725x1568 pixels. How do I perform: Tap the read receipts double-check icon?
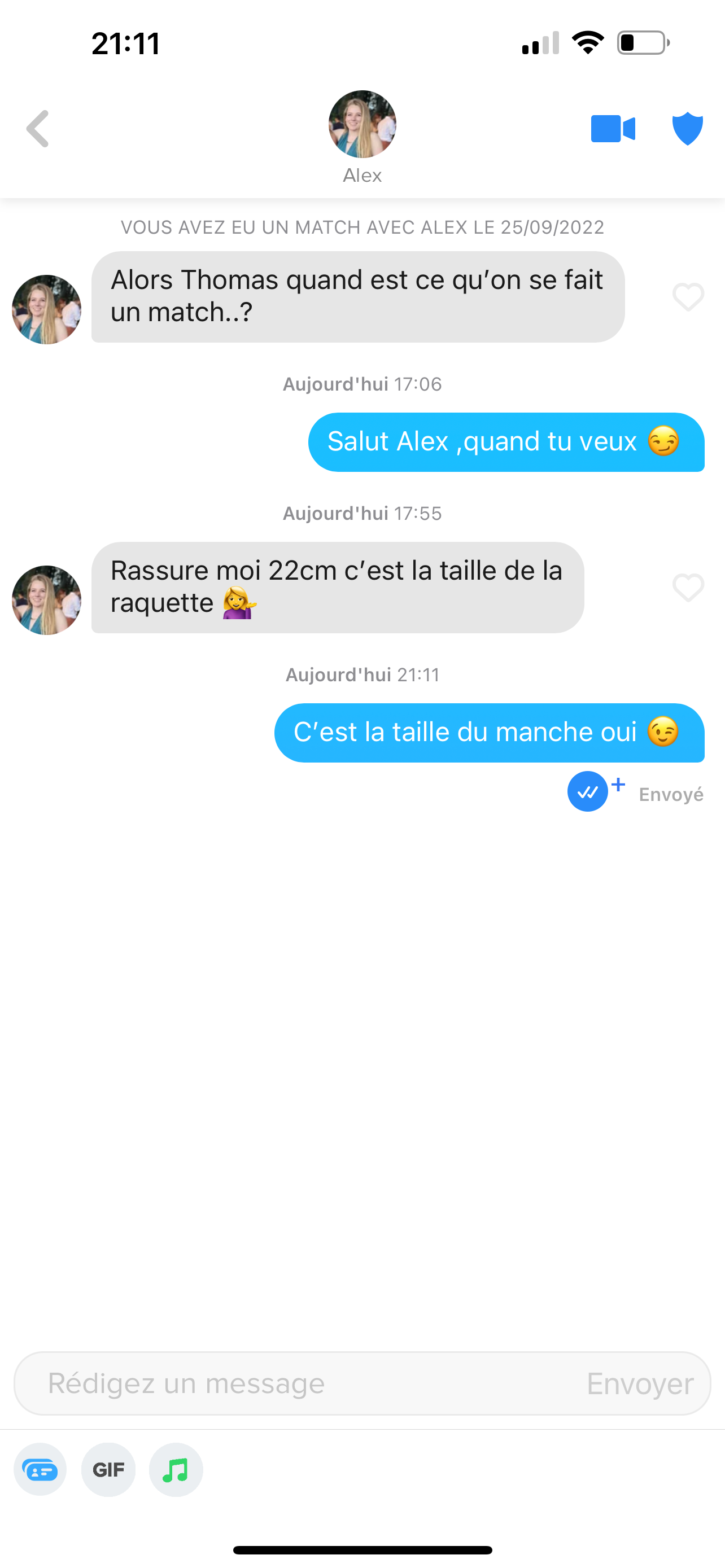coord(587,791)
